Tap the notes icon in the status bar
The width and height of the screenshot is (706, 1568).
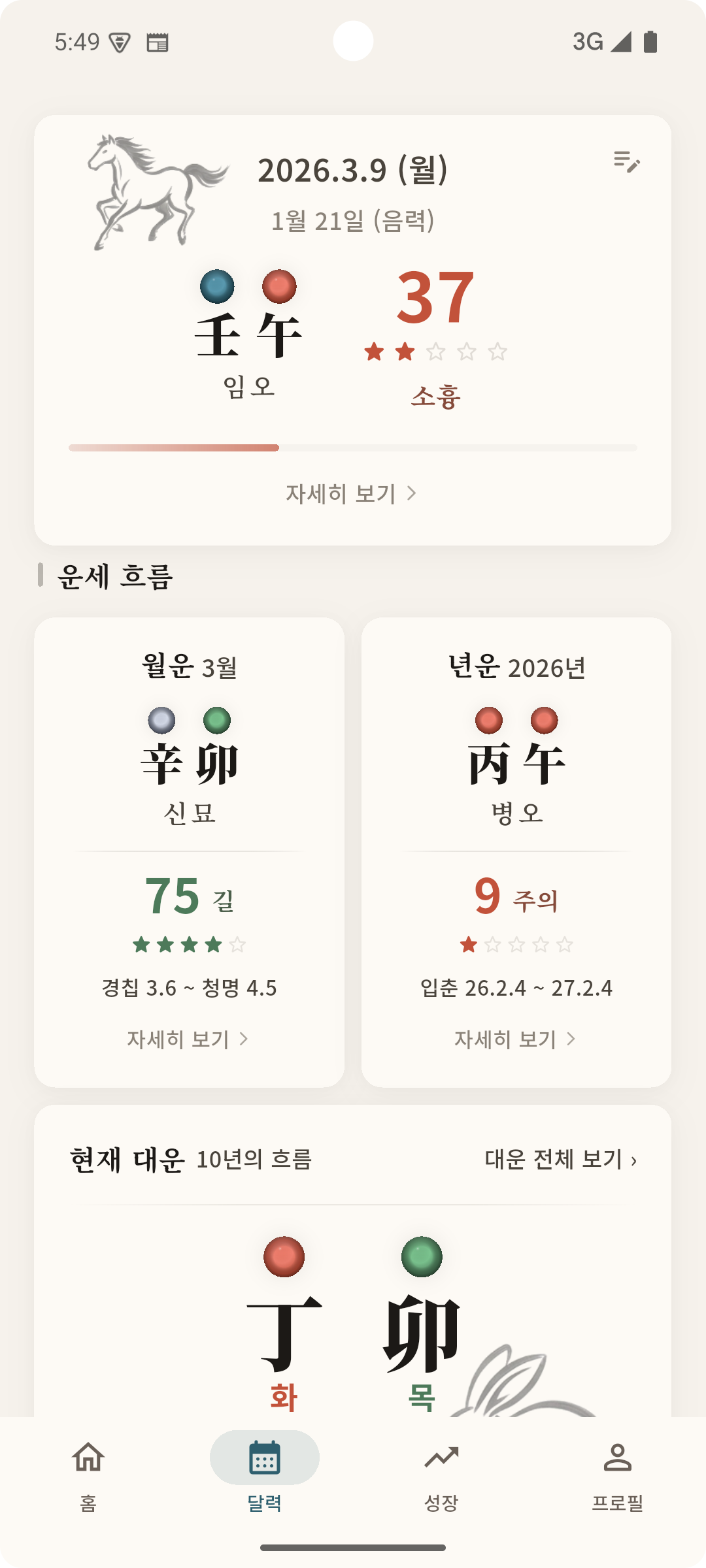coord(157,42)
